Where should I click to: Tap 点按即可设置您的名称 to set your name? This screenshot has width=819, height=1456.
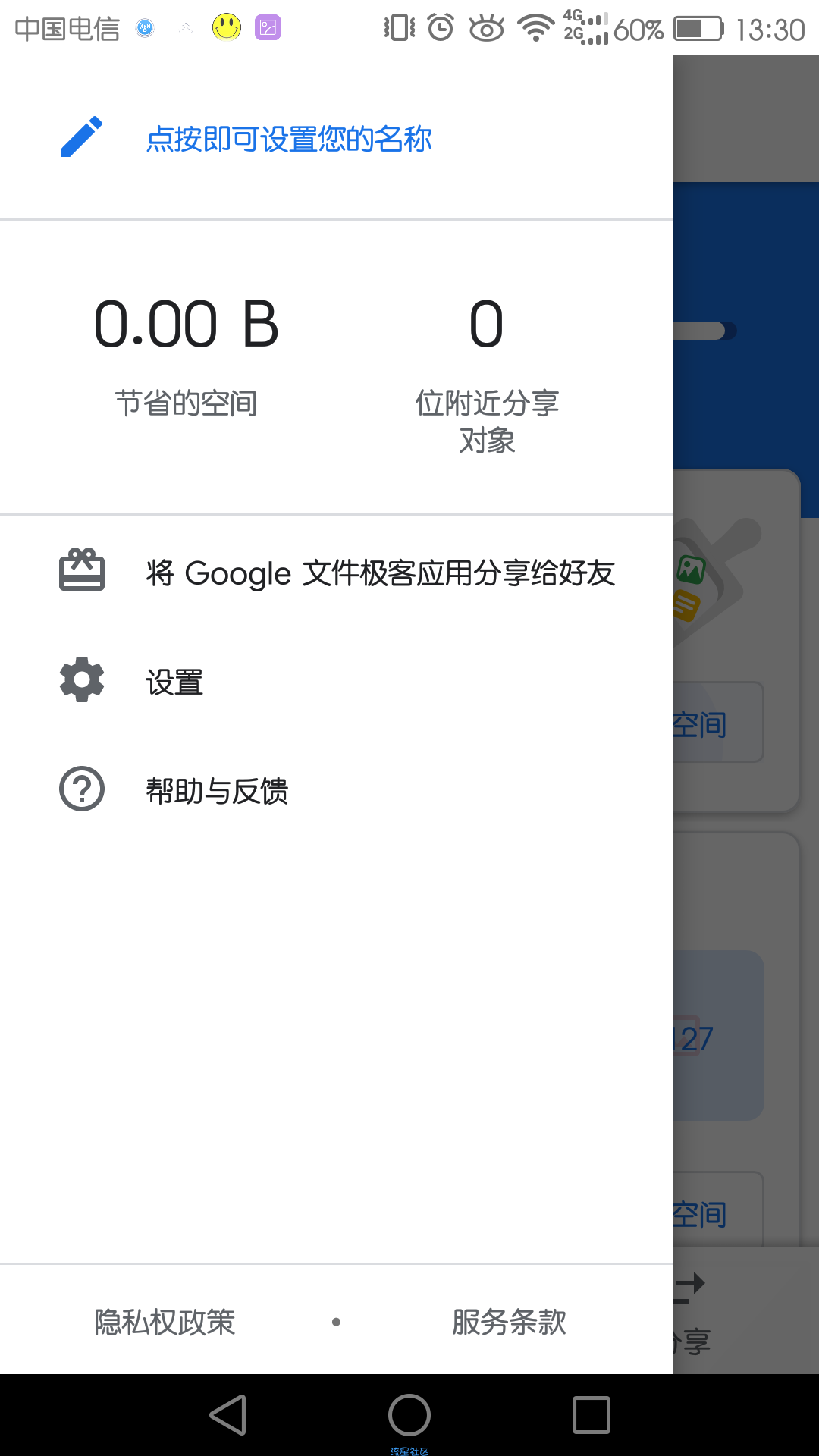point(288,140)
